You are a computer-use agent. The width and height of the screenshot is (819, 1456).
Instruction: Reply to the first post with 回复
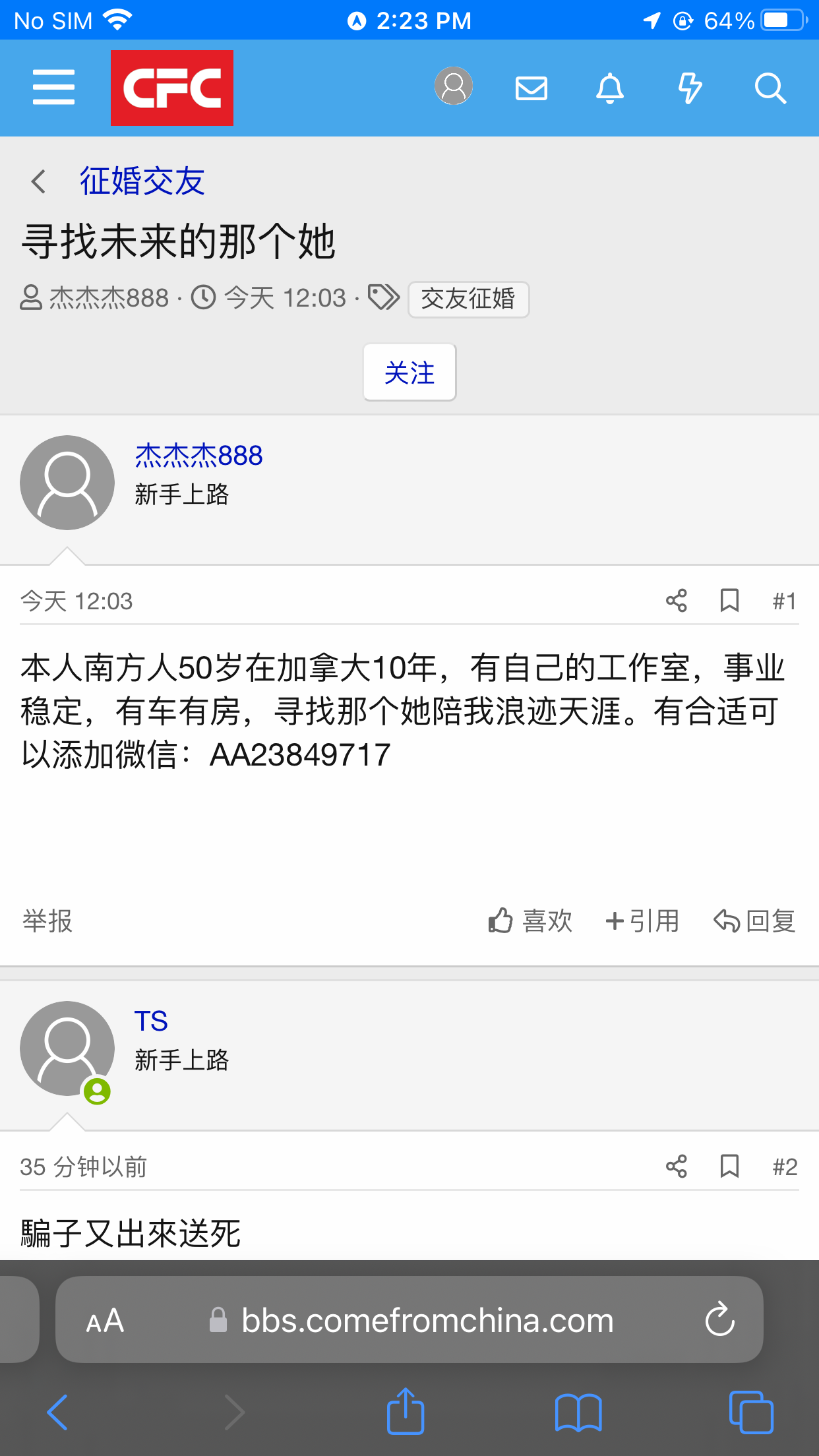pos(755,921)
